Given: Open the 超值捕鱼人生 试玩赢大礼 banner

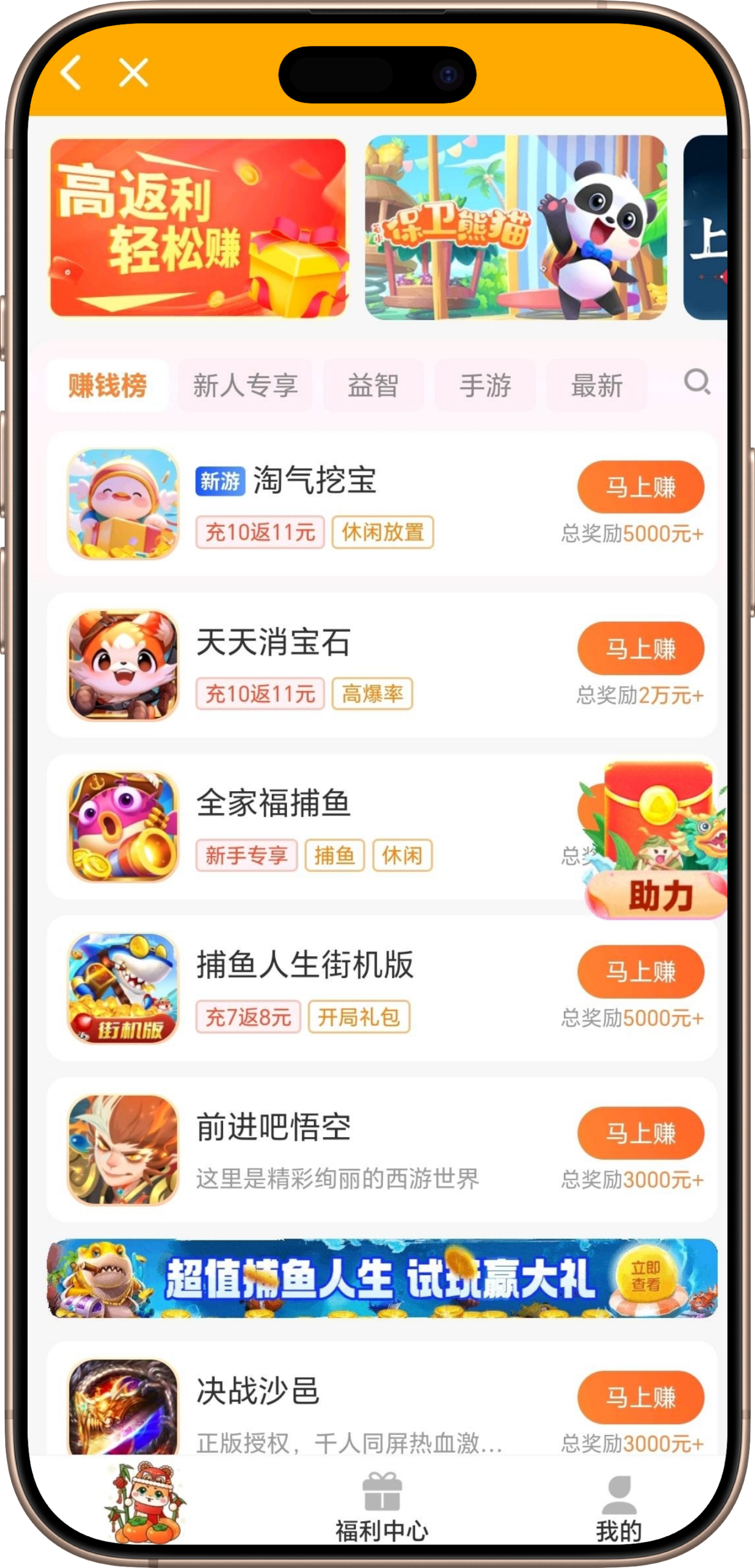Looking at the screenshot, I should [x=382, y=1278].
